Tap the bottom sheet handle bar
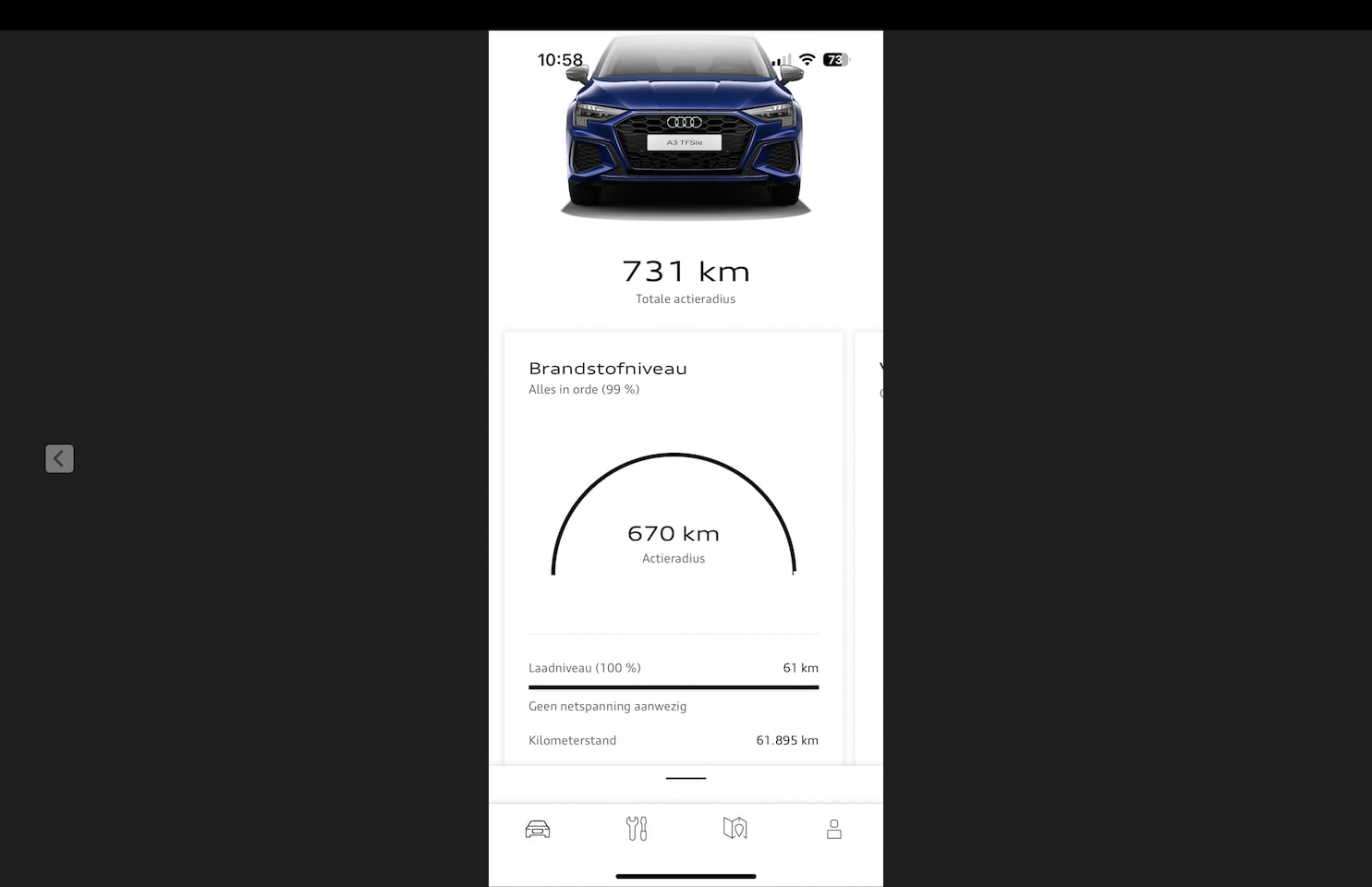Viewport: 1372px width, 887px height. [x=686, y=778]
